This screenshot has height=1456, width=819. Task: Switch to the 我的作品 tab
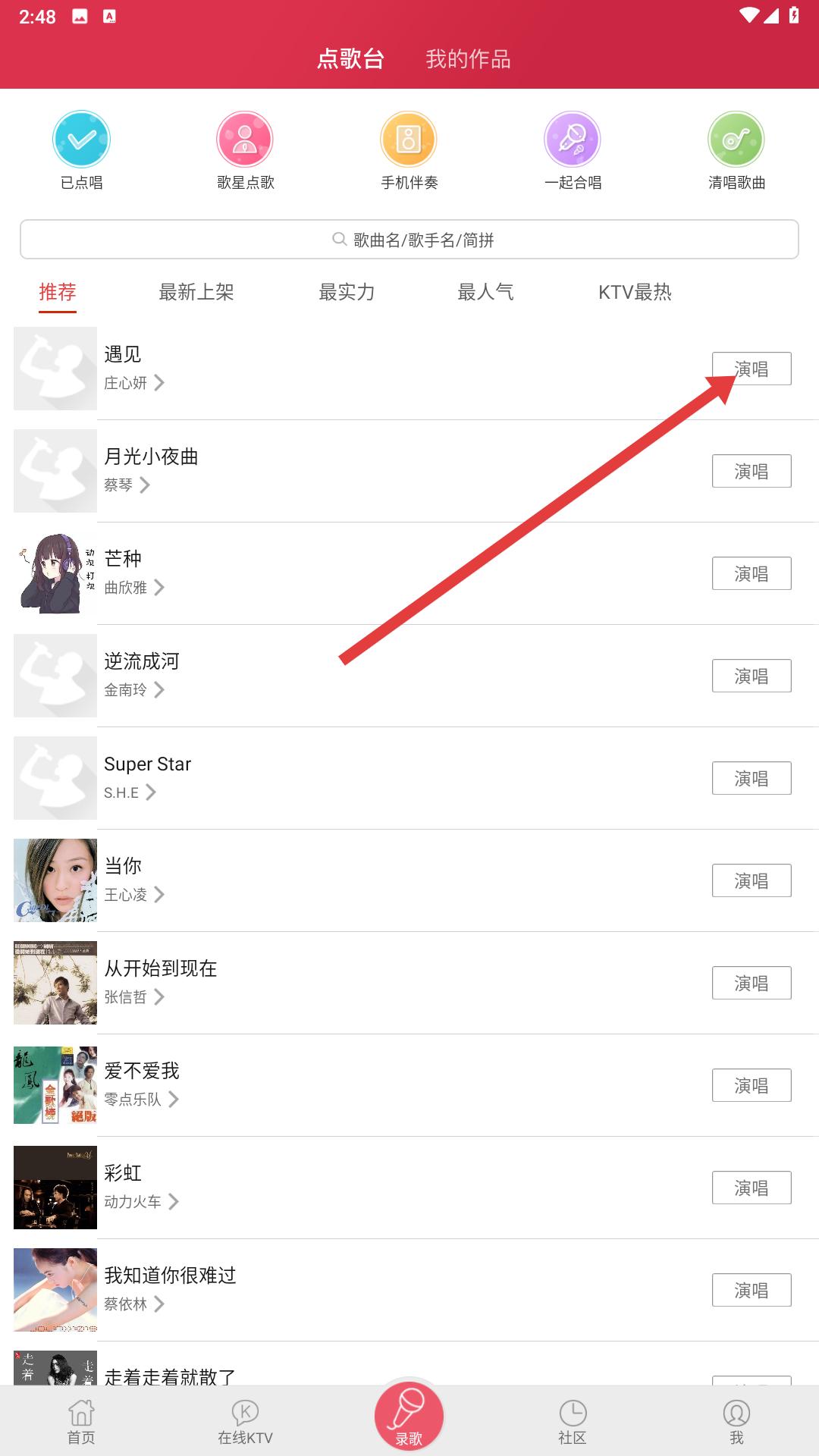pos(468,59)
